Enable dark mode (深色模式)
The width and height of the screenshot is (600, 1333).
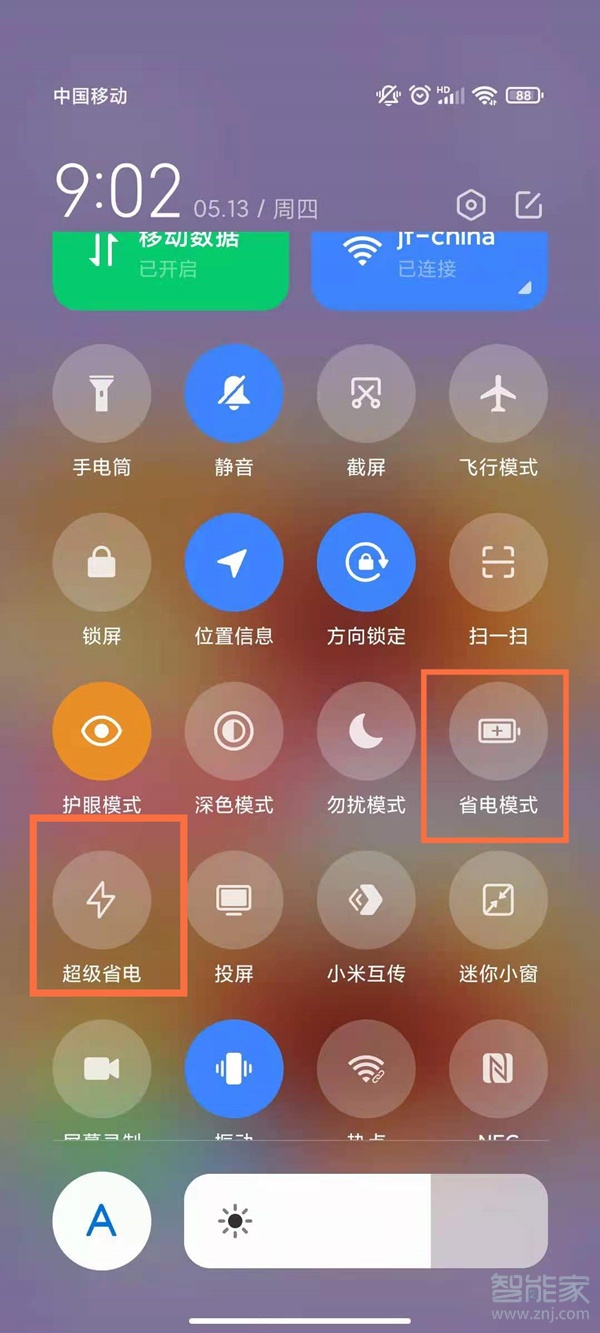coord(234,733)
